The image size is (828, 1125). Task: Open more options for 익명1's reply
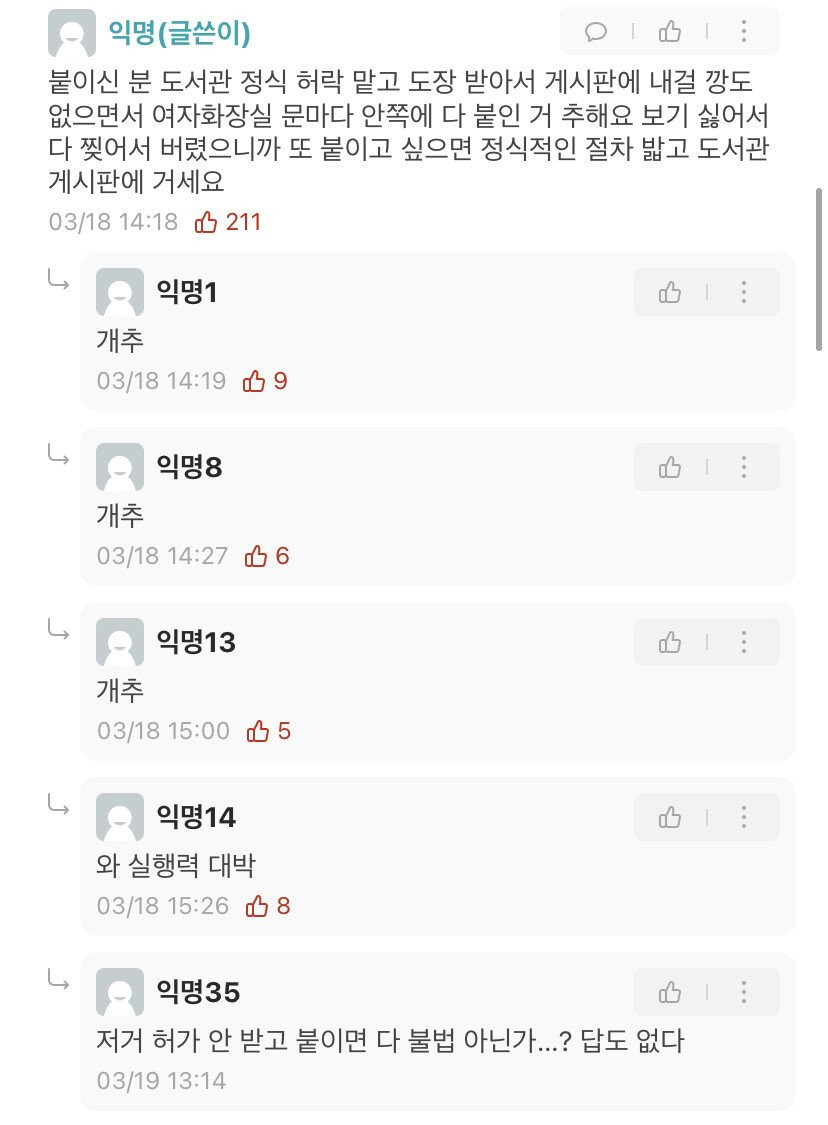point(743,293)
